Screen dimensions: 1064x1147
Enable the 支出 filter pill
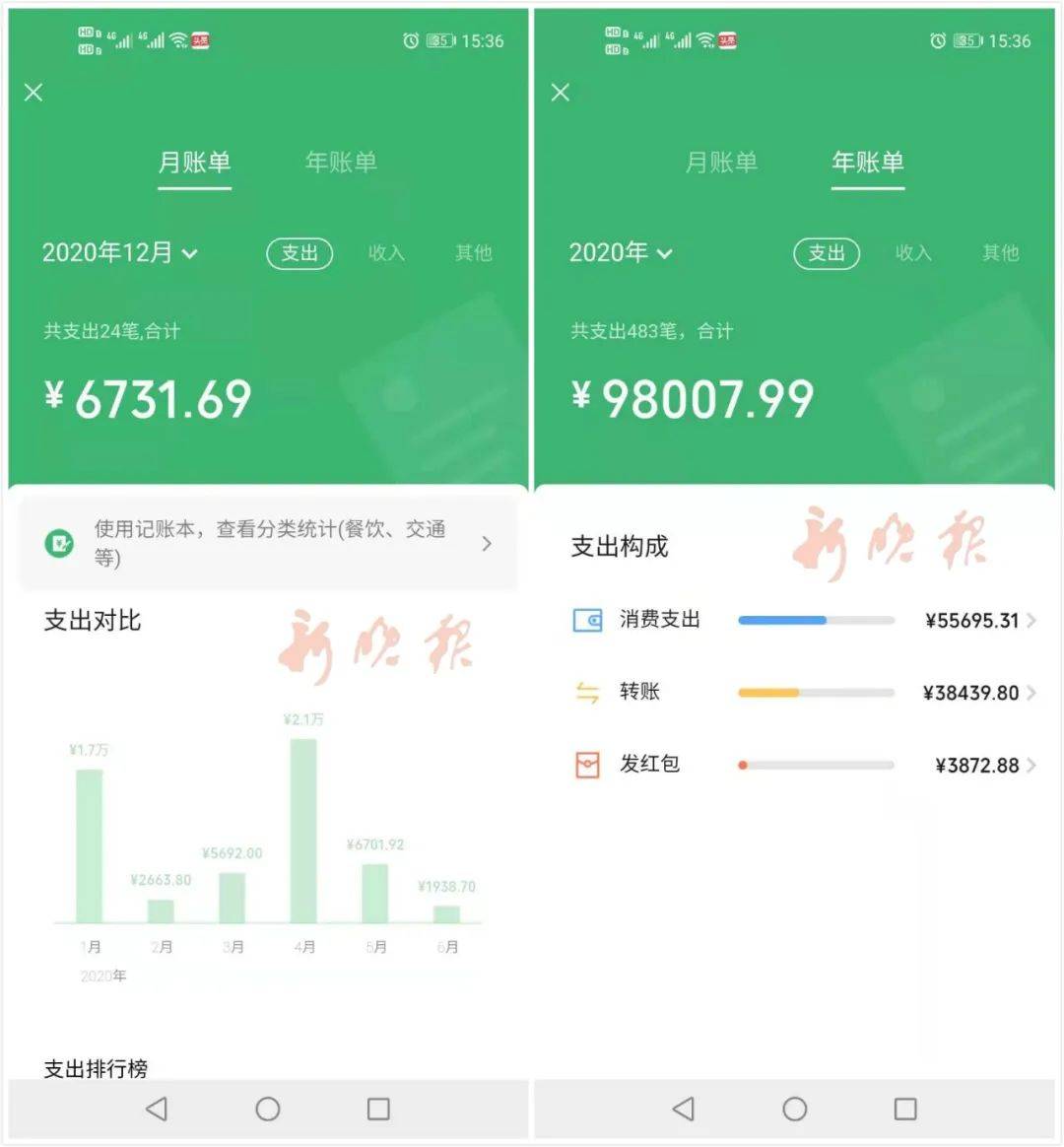299,253
